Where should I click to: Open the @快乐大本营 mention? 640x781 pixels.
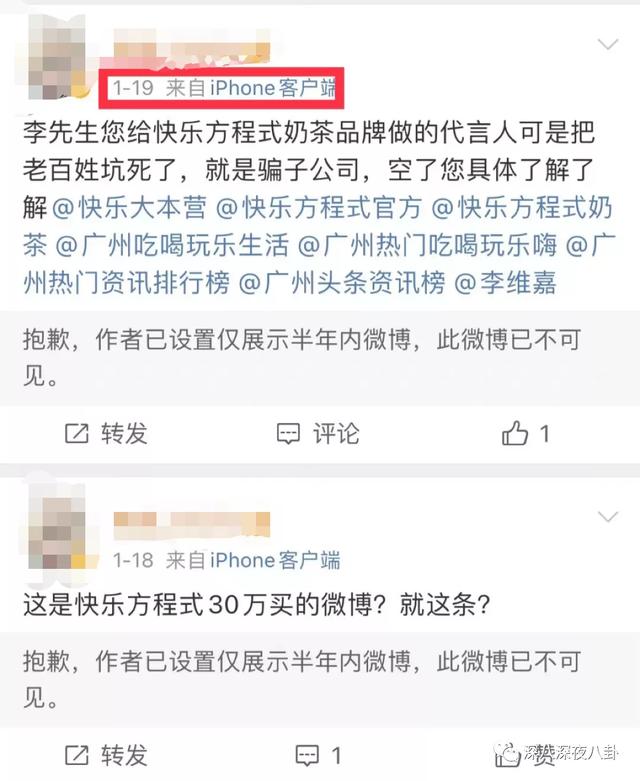coord(128,208)
